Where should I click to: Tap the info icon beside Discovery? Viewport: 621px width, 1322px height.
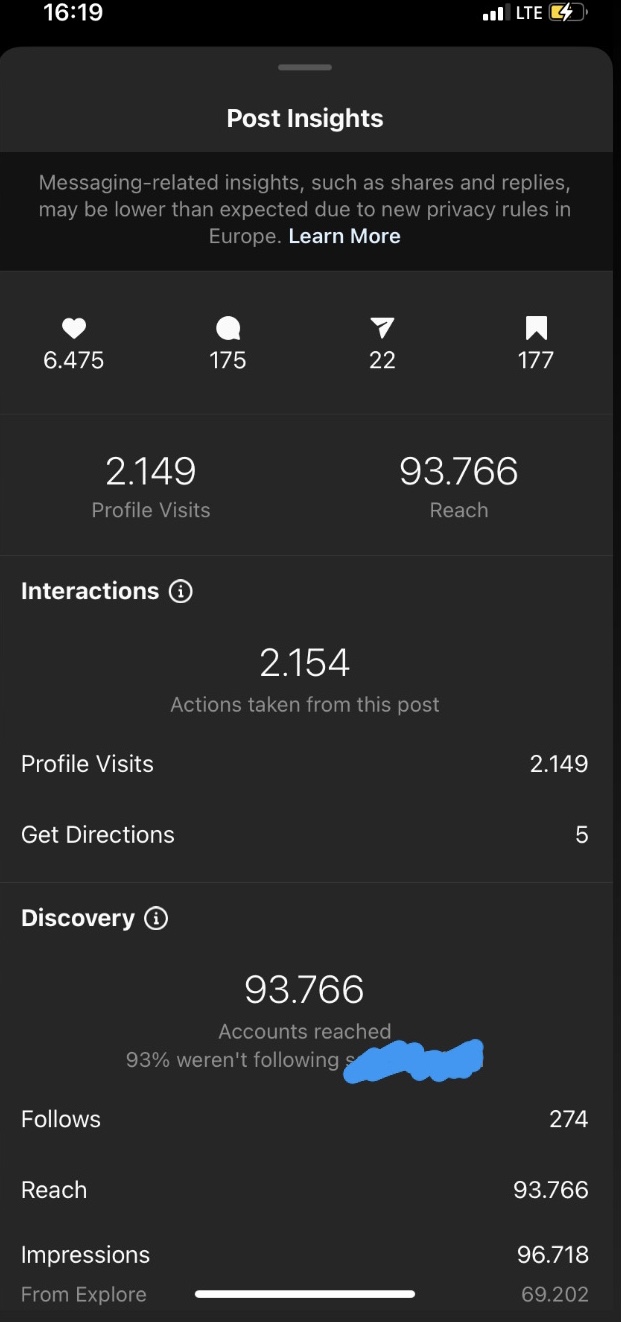pyautogui.click(x=156, y=919)
